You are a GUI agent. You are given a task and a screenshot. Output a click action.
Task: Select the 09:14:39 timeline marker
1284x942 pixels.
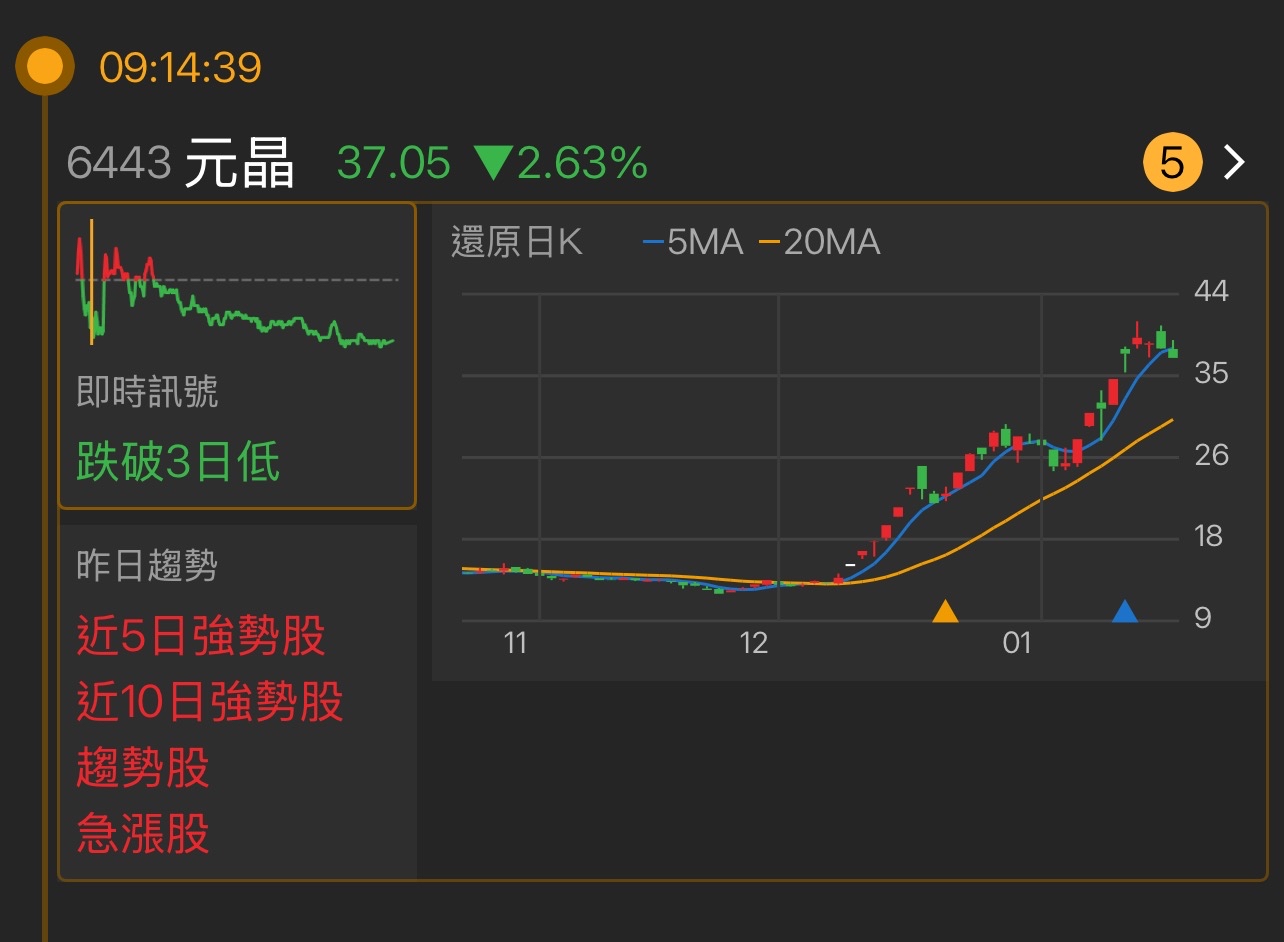[45, 67]
